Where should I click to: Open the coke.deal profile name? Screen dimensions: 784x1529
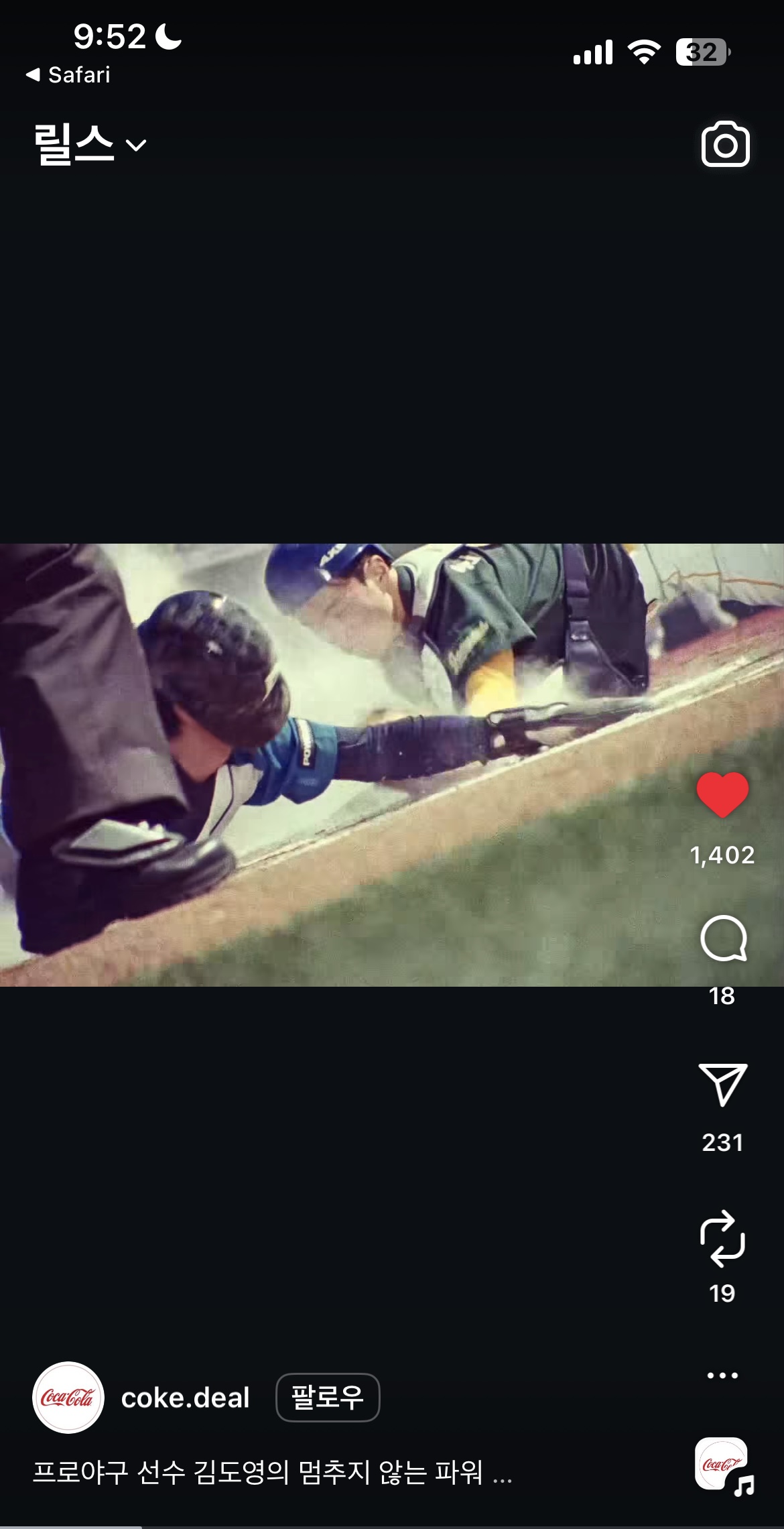coord(185,1398)
